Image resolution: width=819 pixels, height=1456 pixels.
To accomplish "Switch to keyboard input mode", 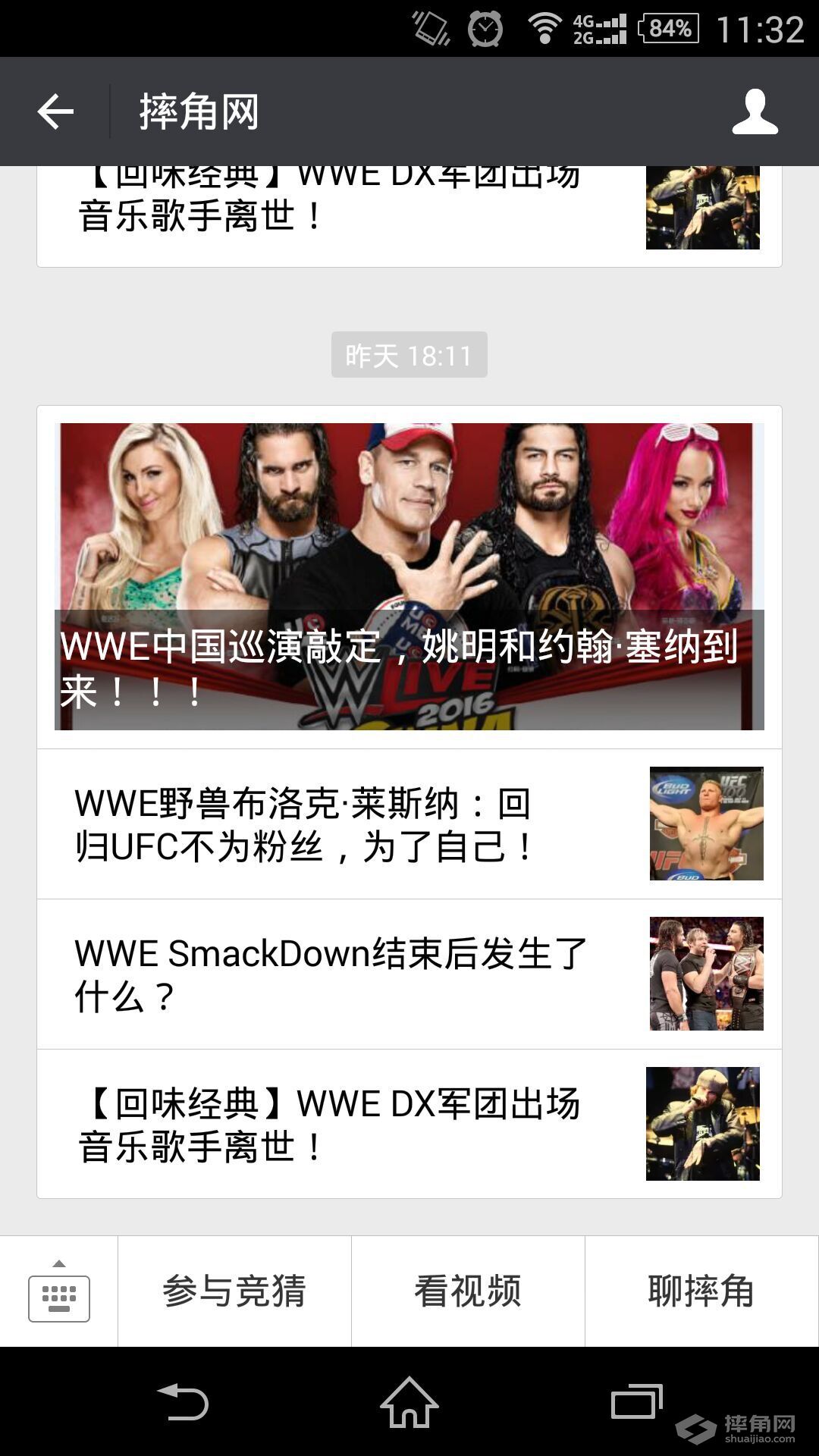I will 59,1292.
